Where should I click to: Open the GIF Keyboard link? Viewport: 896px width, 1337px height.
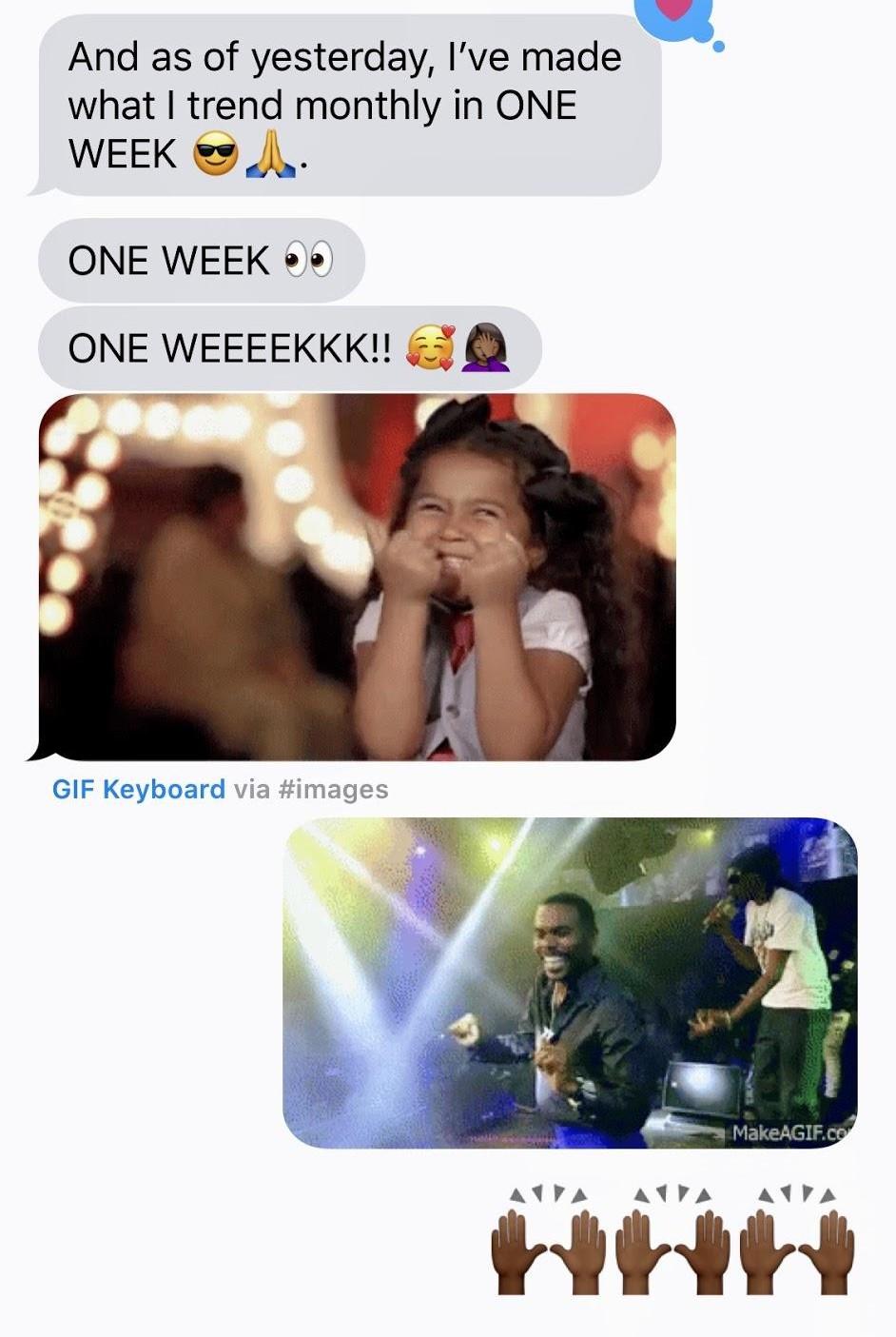tap(138, 790)
